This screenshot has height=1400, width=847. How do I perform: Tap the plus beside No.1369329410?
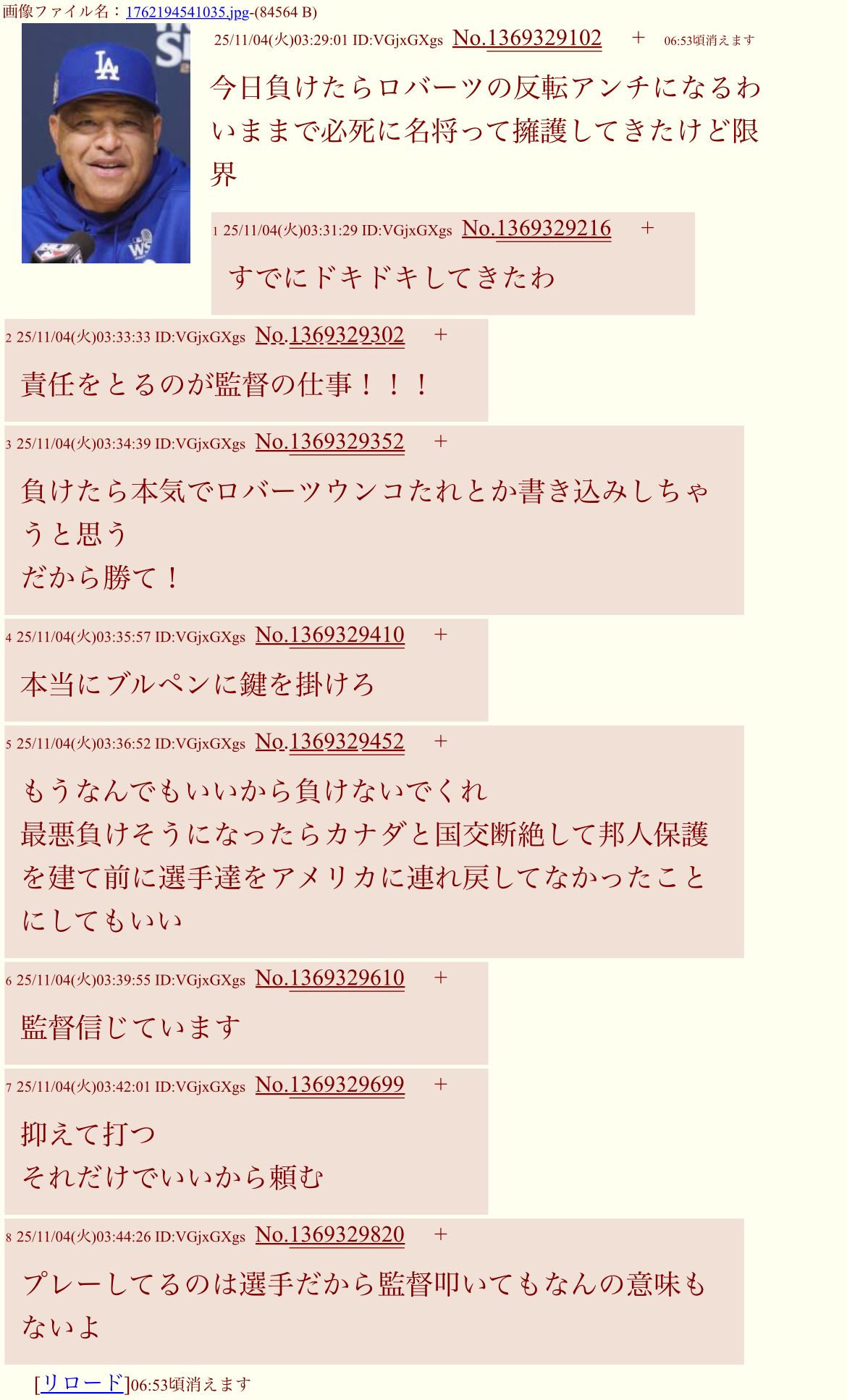(x=440, y=635)
